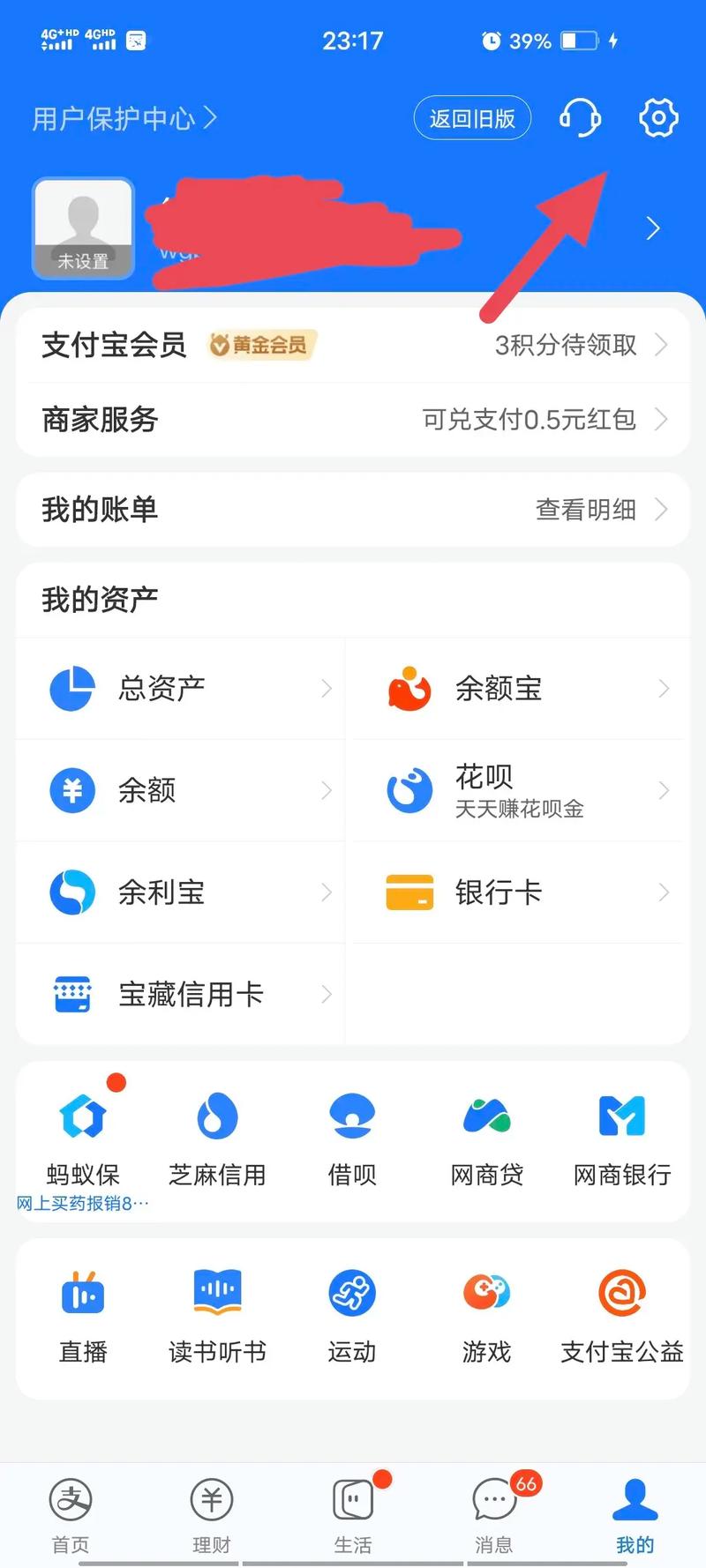Image resolution: width=706 pixels, height=1568 pixels.
Task: Open 芝麻信用
Action: point(217,1138)
